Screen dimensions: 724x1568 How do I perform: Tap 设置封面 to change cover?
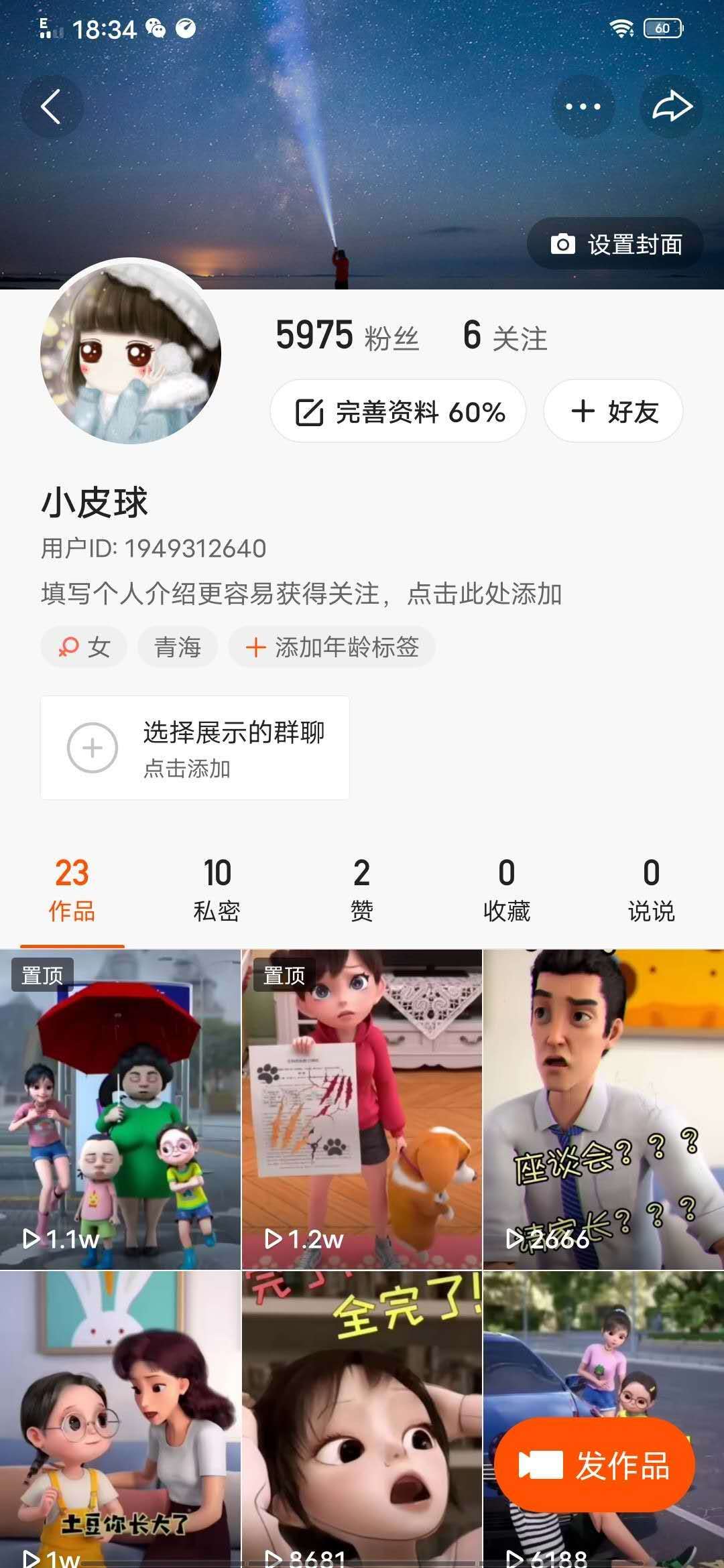click(615, 245)
